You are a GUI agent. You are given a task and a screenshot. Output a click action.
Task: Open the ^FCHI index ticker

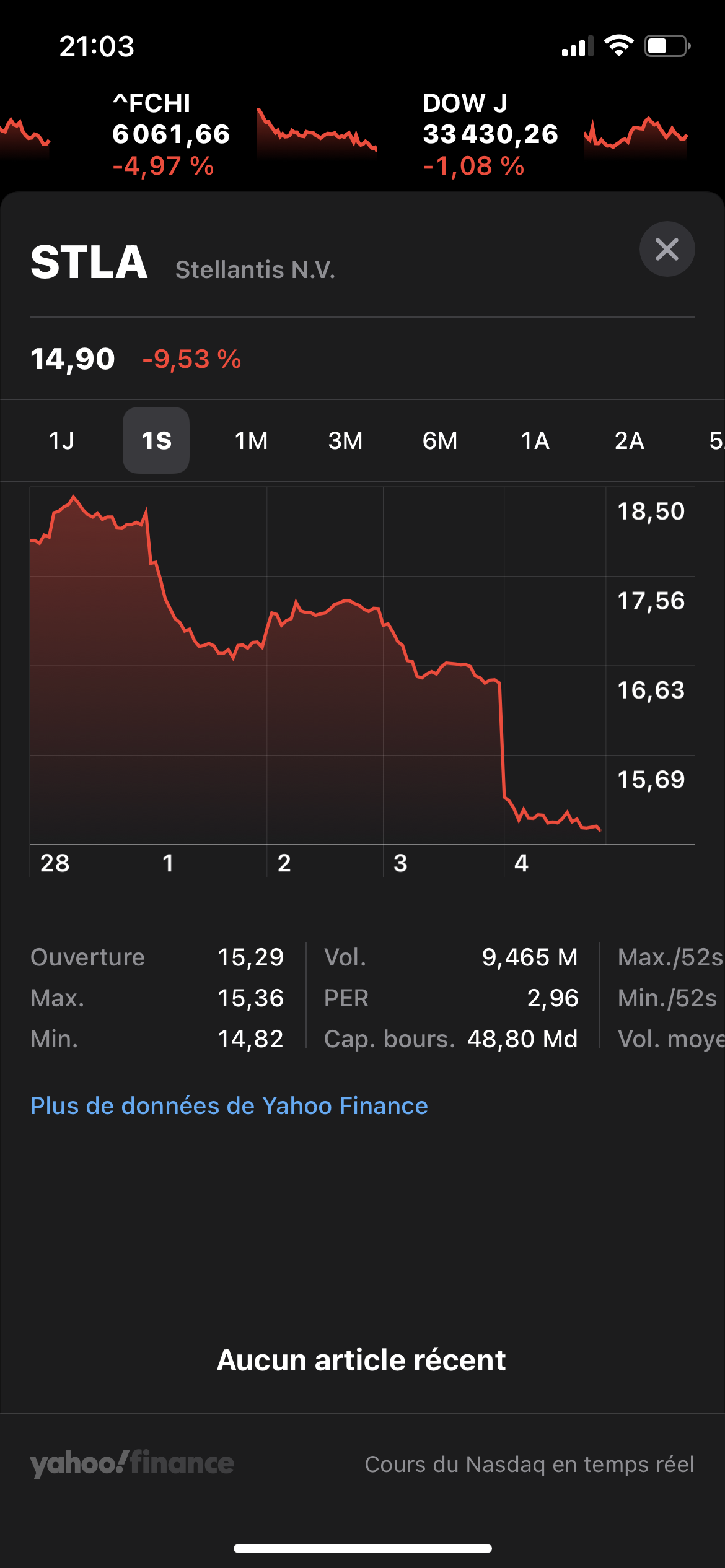(x=245, y=134)
